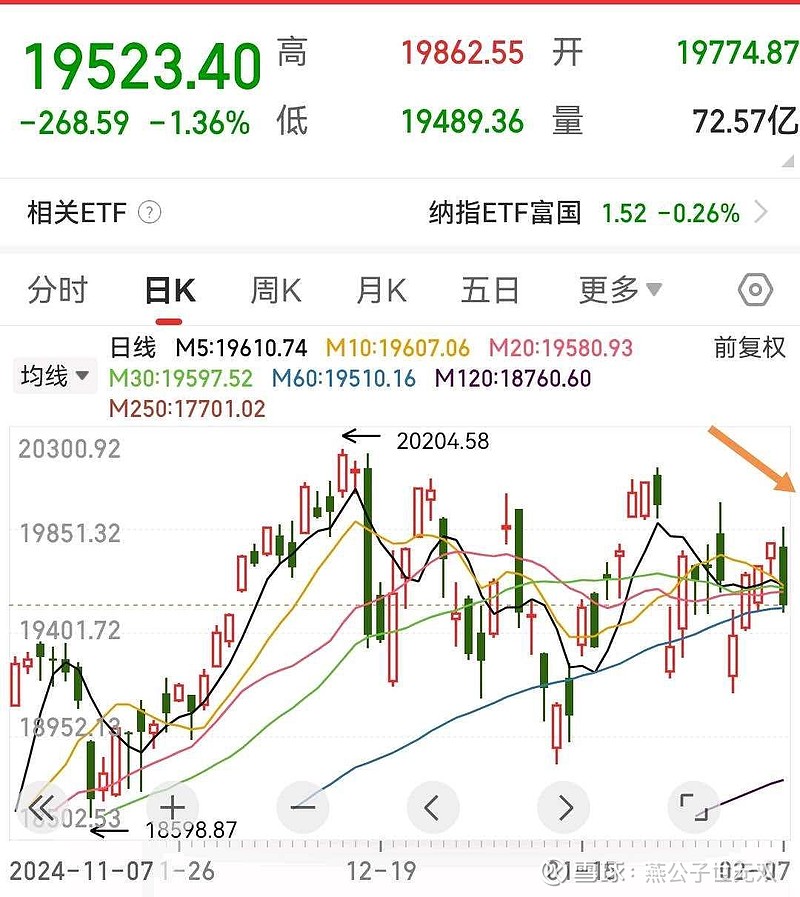Zoom out the chart with minus button
The height and width of the screenshot is (897, 800).
(303, 807)
